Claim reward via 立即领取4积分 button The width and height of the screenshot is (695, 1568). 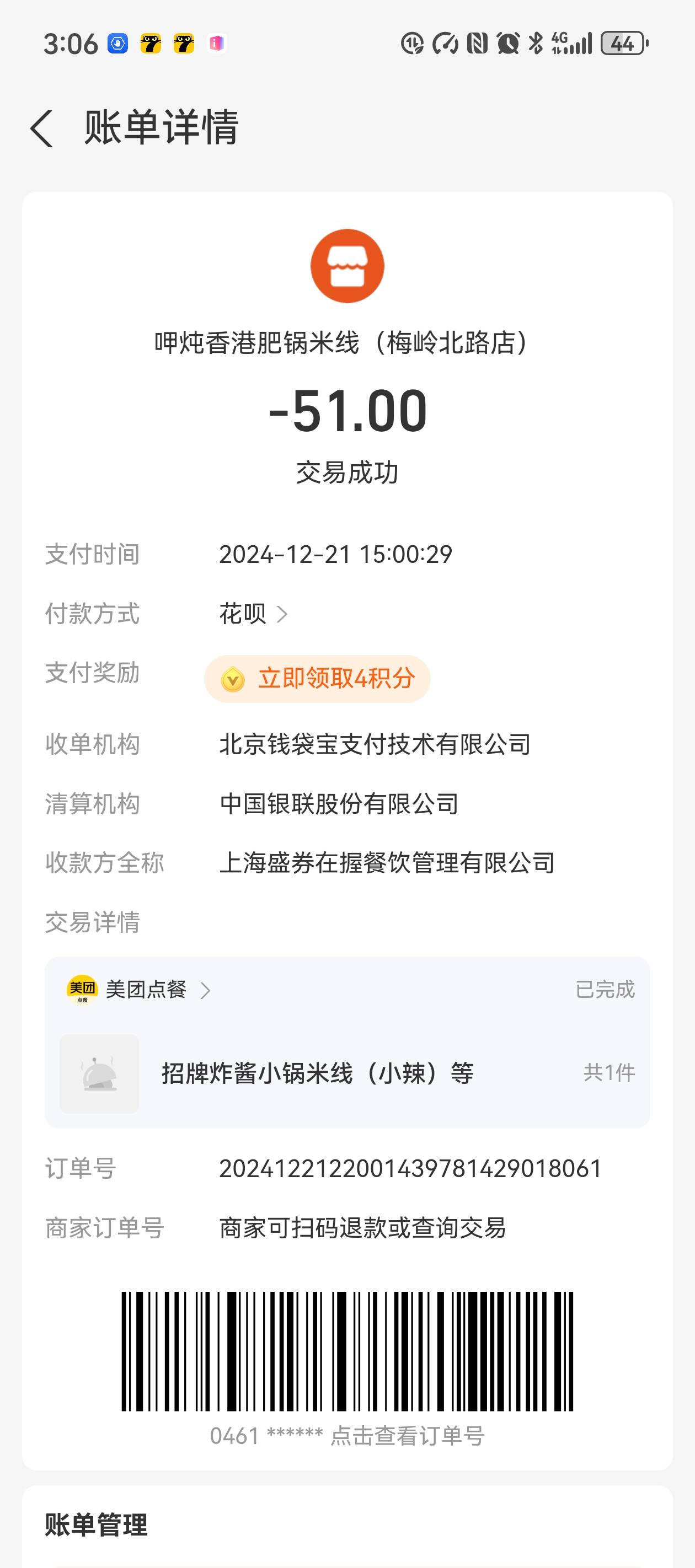click(317, 679)
